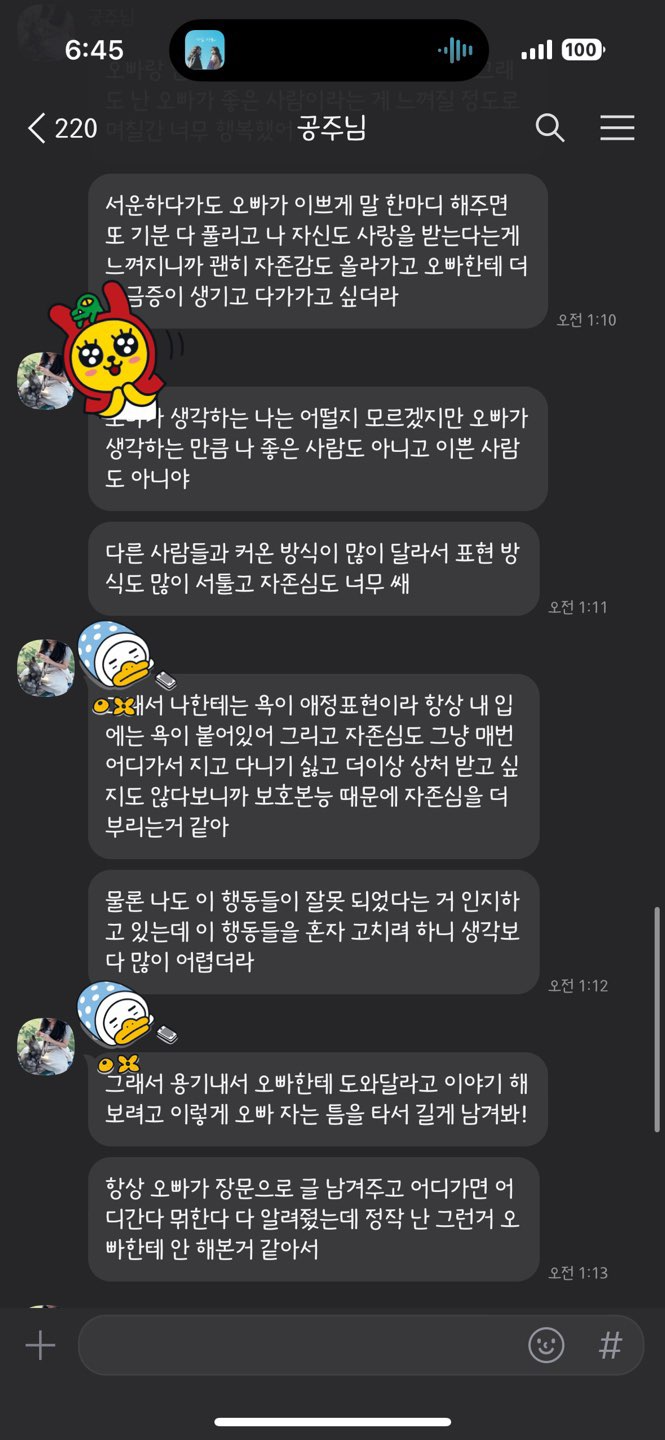Open sender profile photo beside 1:12 message

45,668
